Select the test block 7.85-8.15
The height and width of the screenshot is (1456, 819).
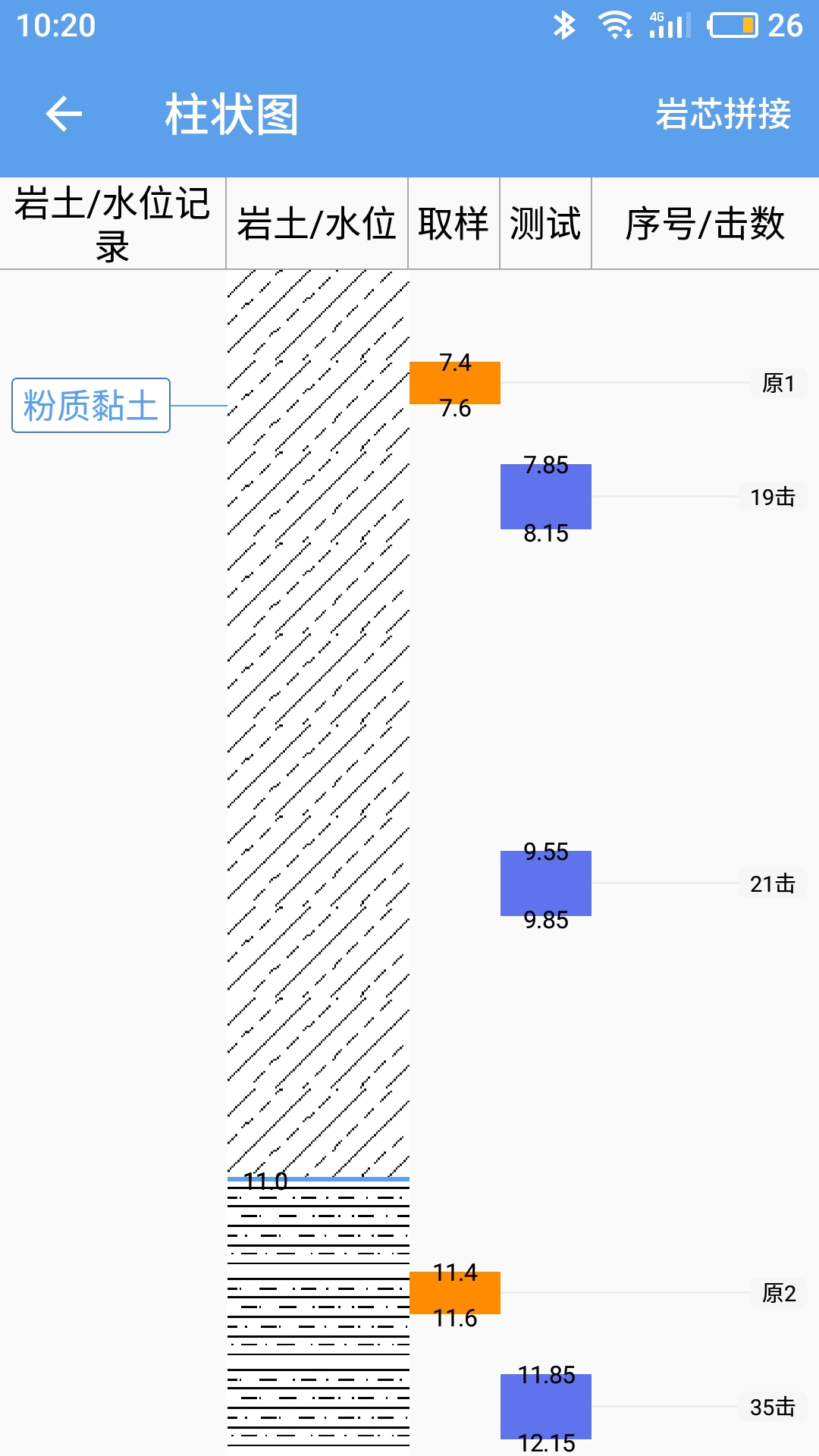[546, 497]
